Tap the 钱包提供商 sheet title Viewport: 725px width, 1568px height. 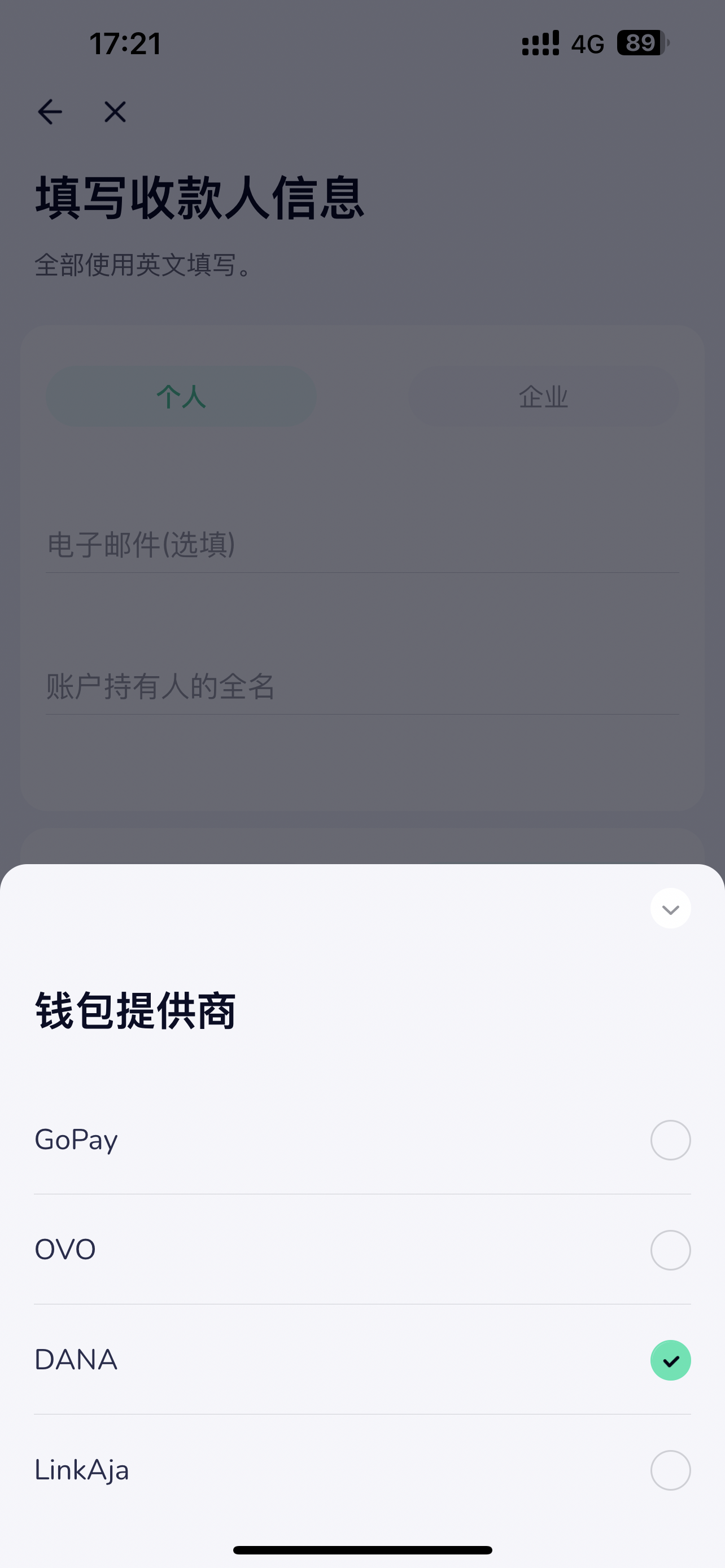click(135, 1011)
